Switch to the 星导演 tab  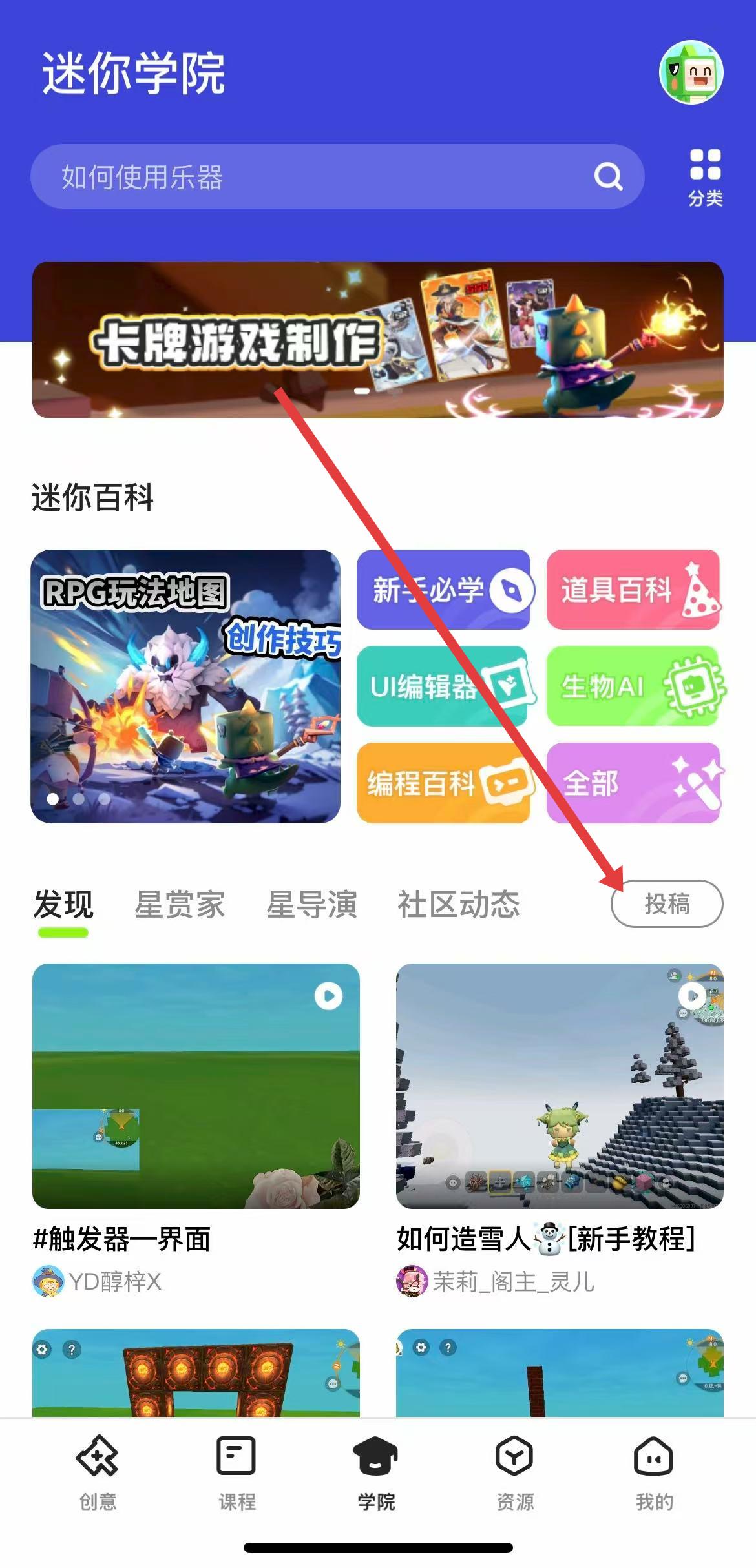click(311, 904)
